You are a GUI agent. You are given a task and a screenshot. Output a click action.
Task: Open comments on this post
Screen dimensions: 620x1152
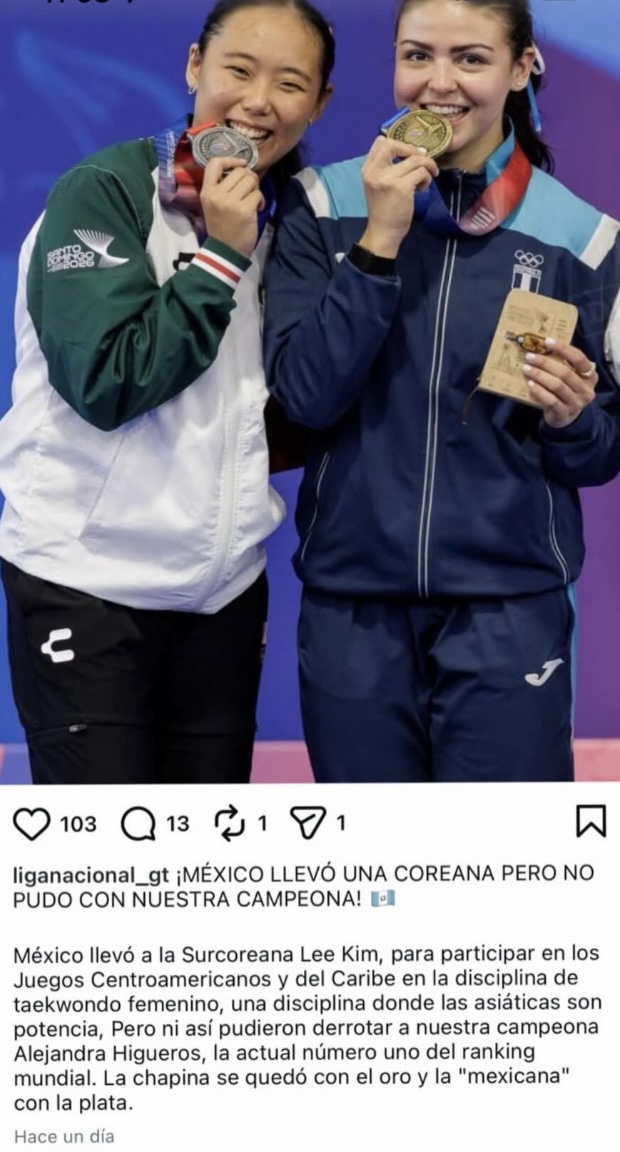138,824
